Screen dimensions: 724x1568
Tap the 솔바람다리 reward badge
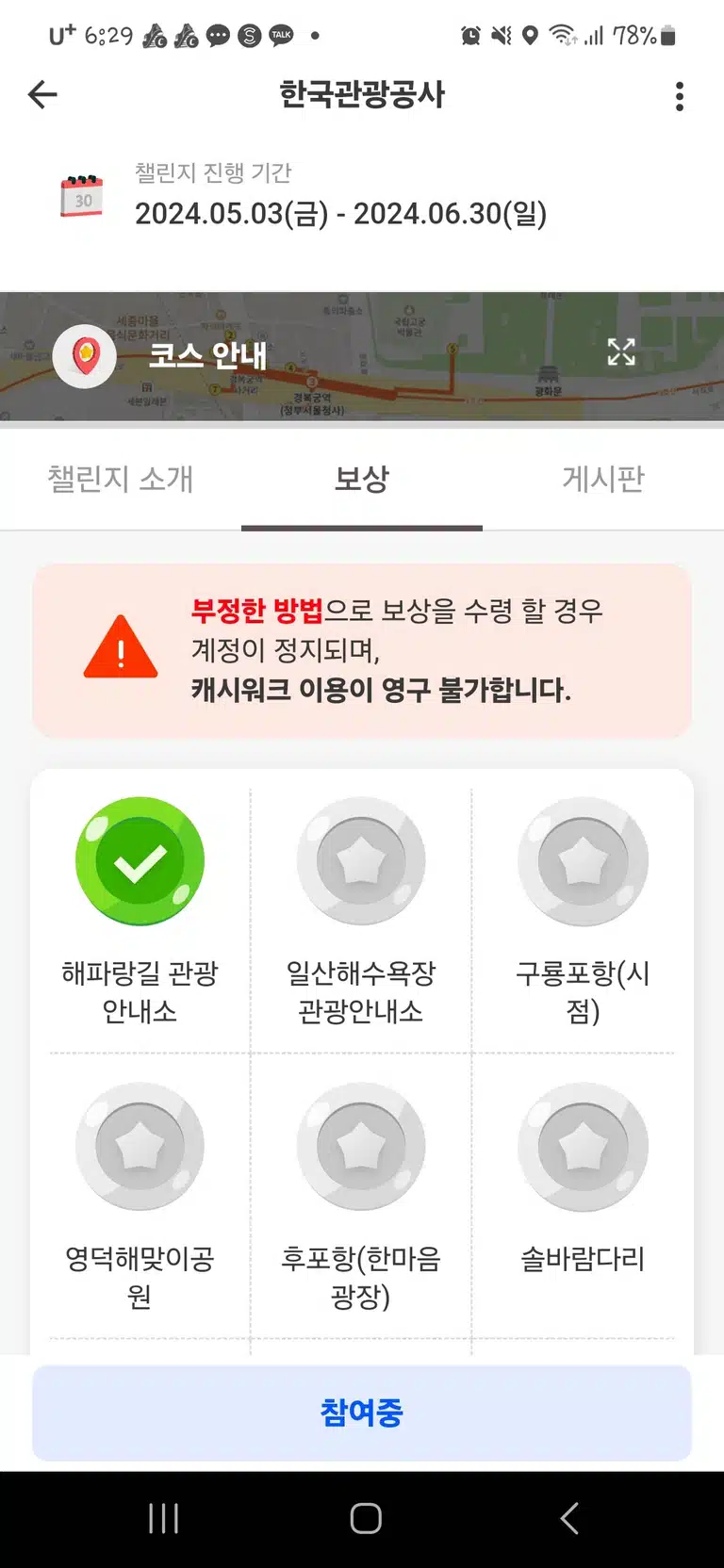[583, 1147]
